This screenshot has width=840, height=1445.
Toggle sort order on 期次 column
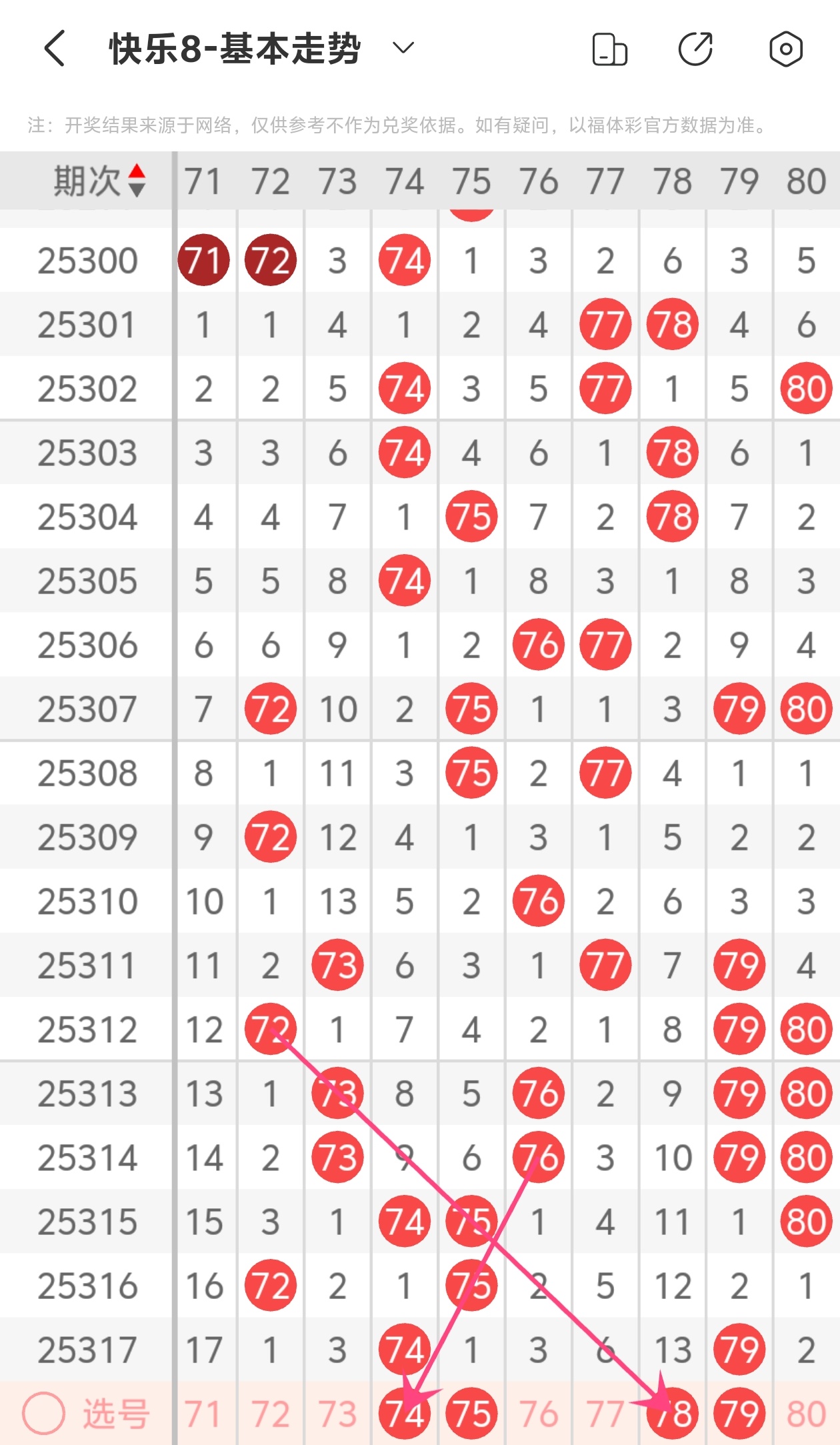point(137,181)
